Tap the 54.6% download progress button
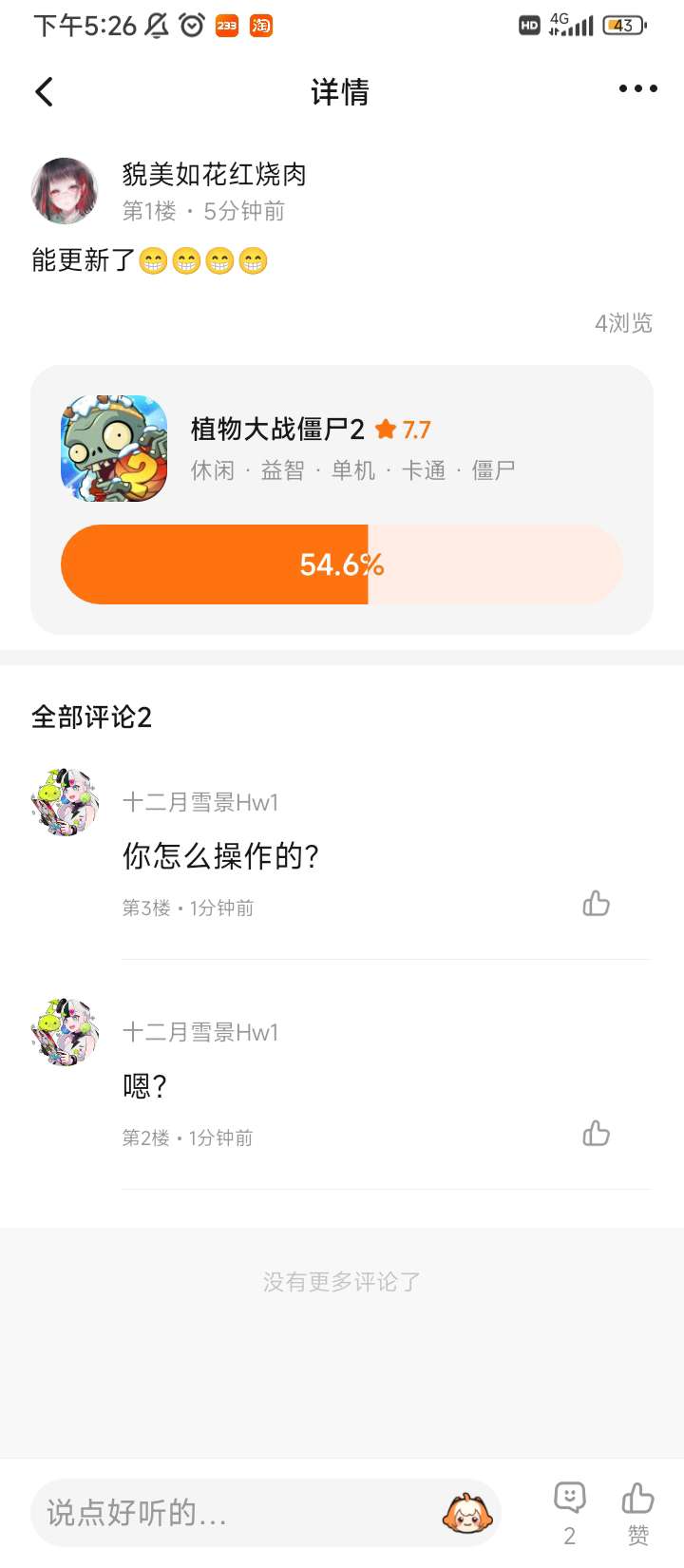The height and width of the screenshot is (1568, 684). click(x=342, y=564)
